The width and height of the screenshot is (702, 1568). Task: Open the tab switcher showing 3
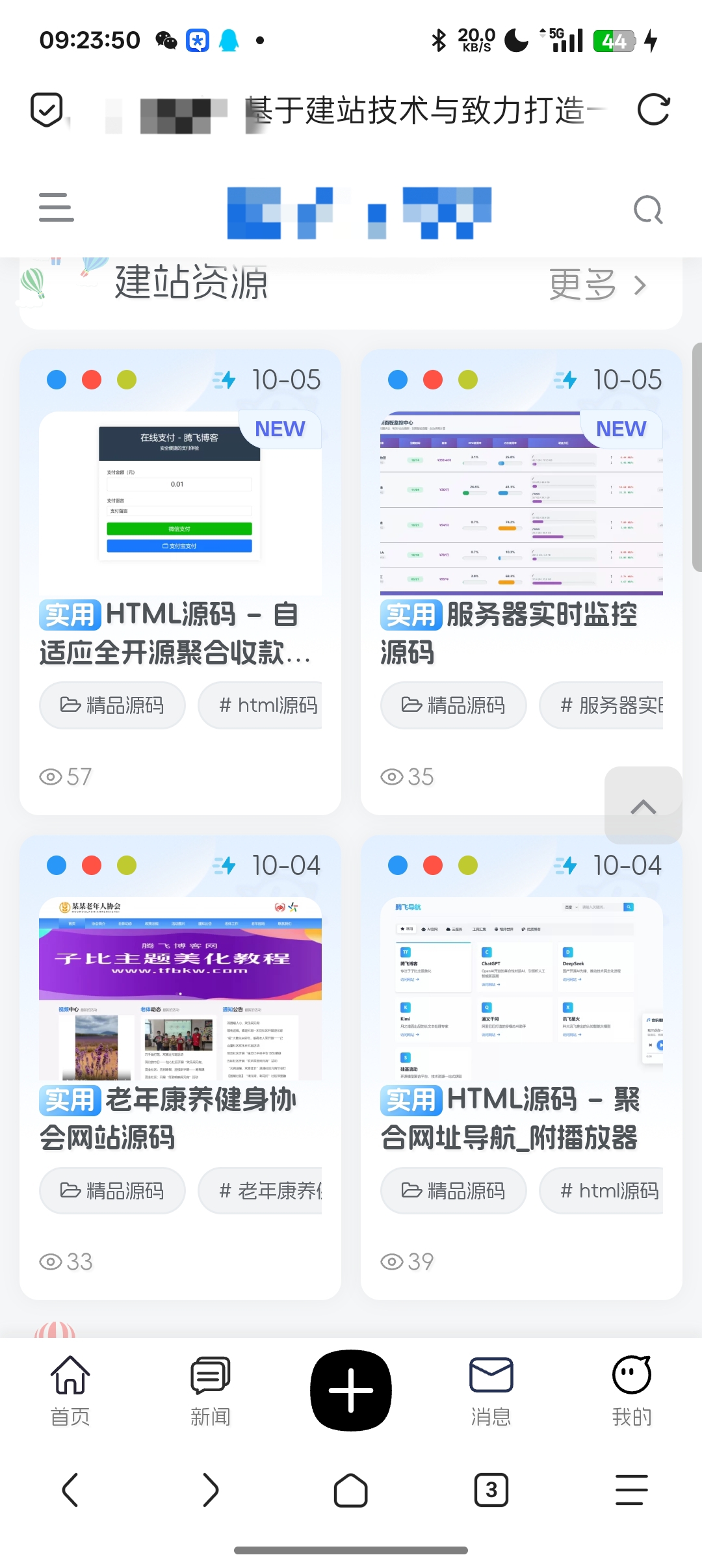point(491,1491)
